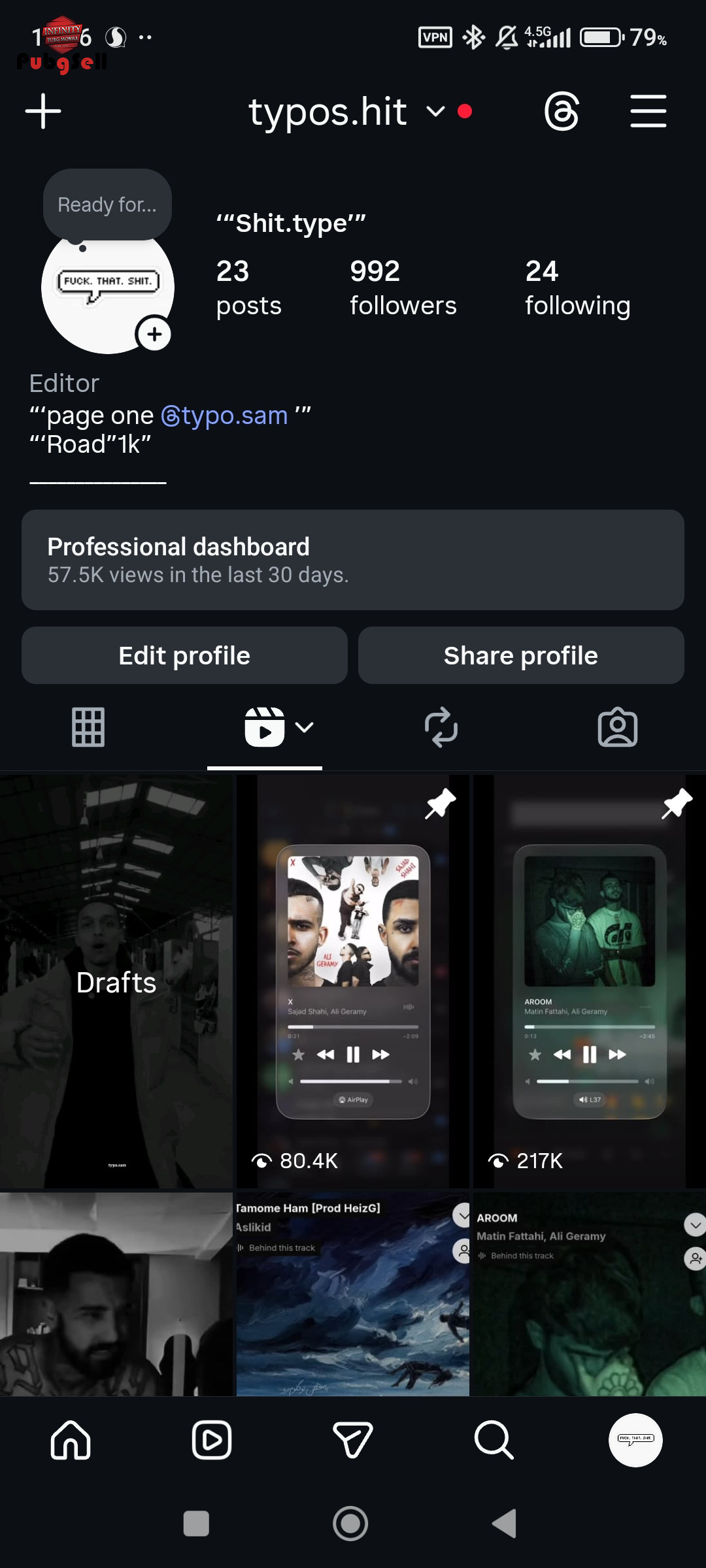View the 24 following list
This screenshot has width=706, height=1568.
coord(577,287)
